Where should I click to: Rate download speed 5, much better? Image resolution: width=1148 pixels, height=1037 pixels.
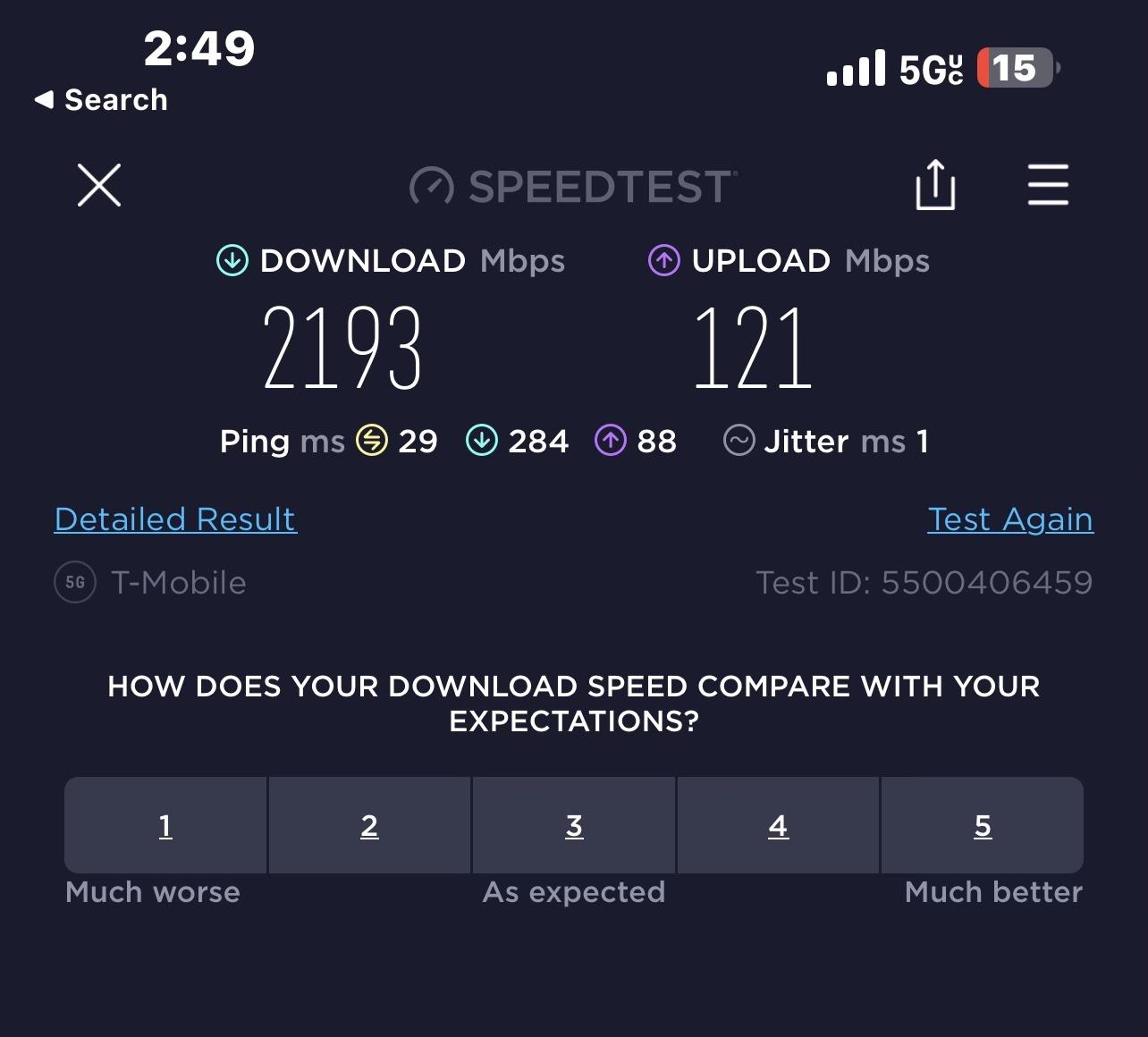click(x=983, y=825)
